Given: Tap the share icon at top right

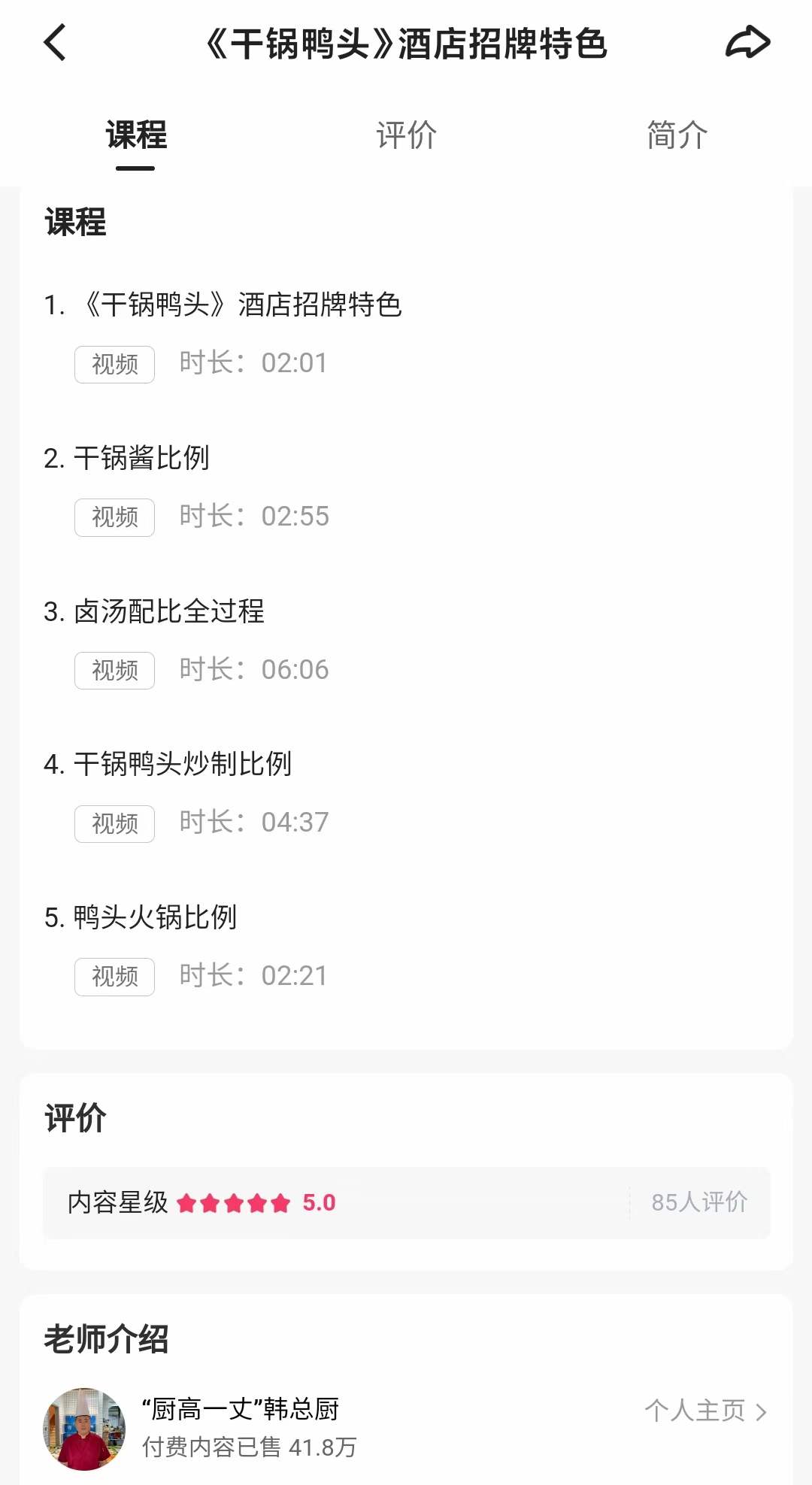Looking at the screenshot, I should click(748, 43).
